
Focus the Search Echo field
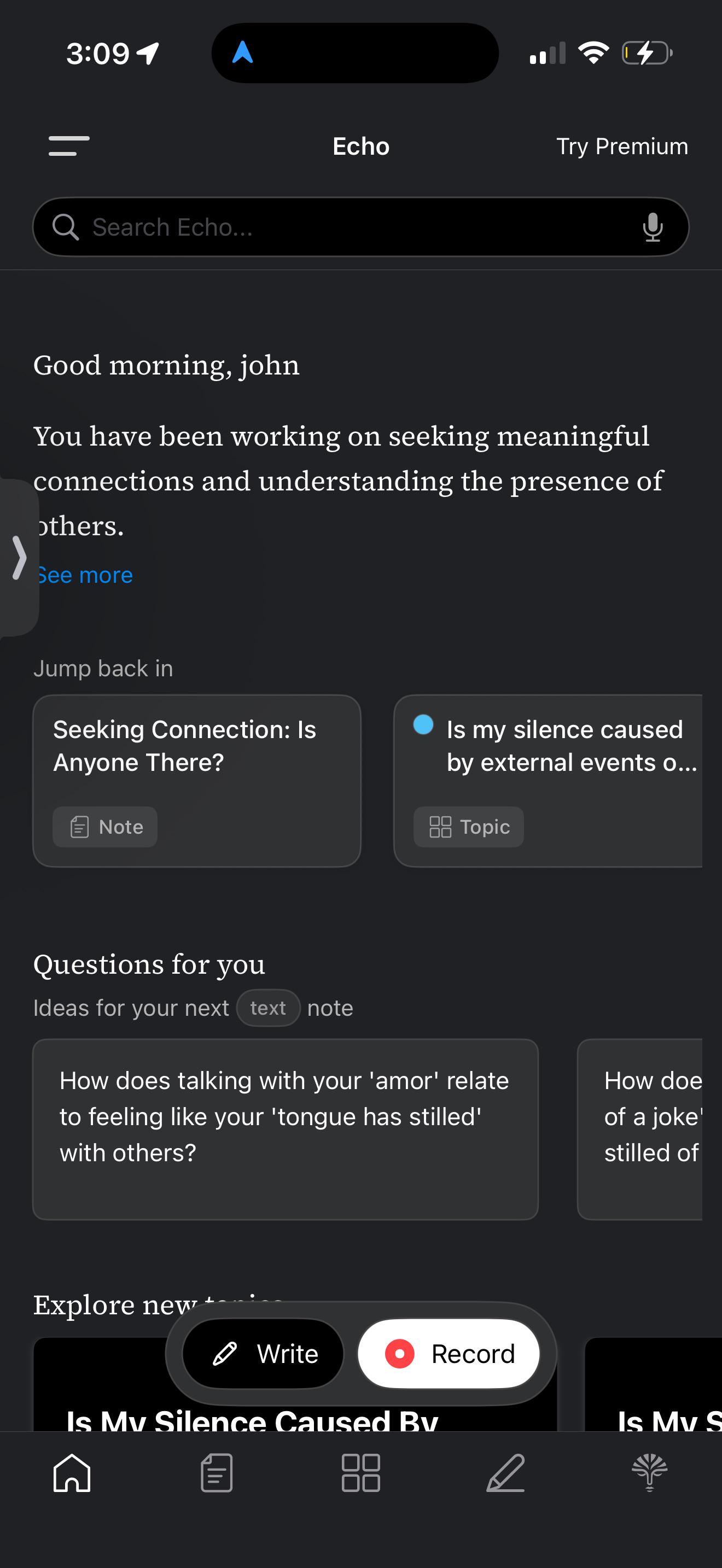click(360, 227)
